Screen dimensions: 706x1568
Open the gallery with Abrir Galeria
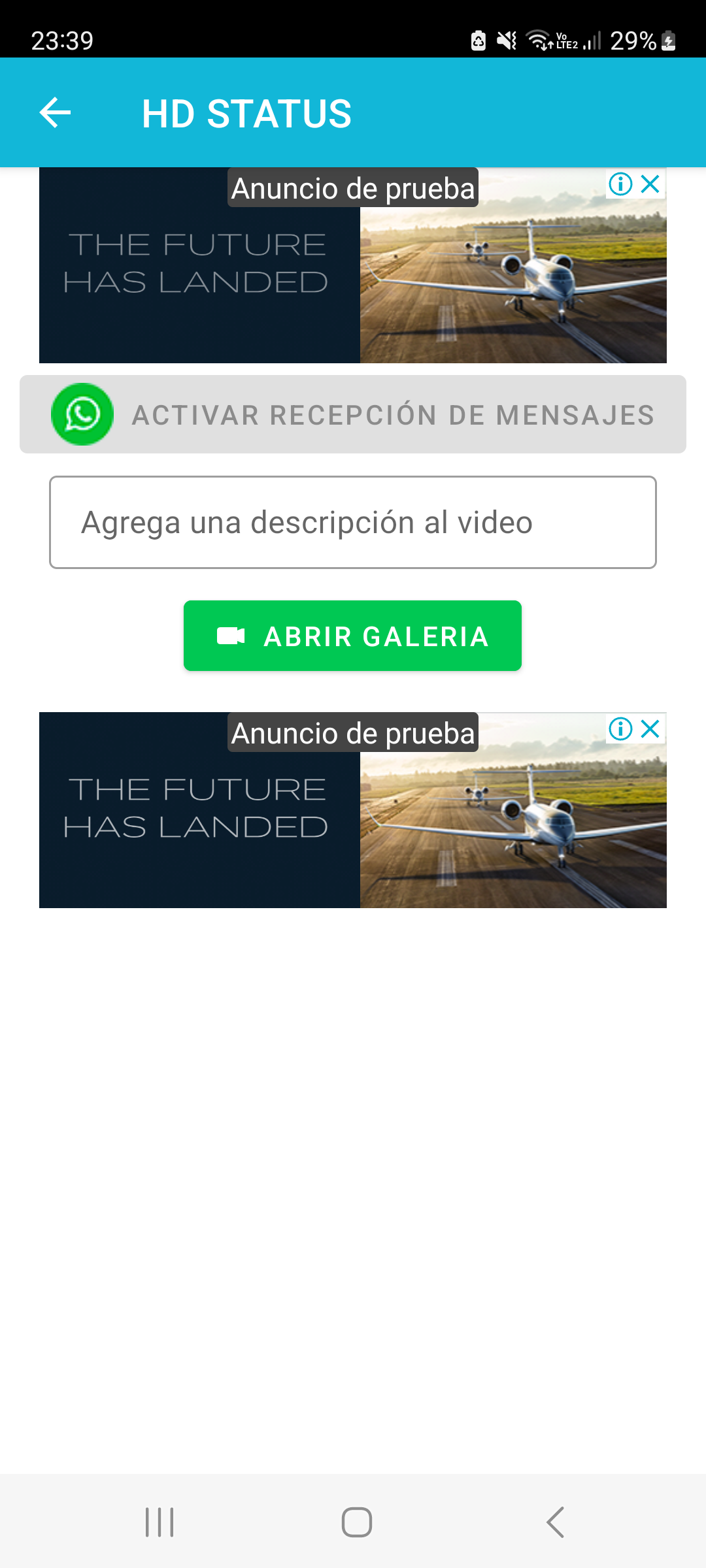coord(352,636)
